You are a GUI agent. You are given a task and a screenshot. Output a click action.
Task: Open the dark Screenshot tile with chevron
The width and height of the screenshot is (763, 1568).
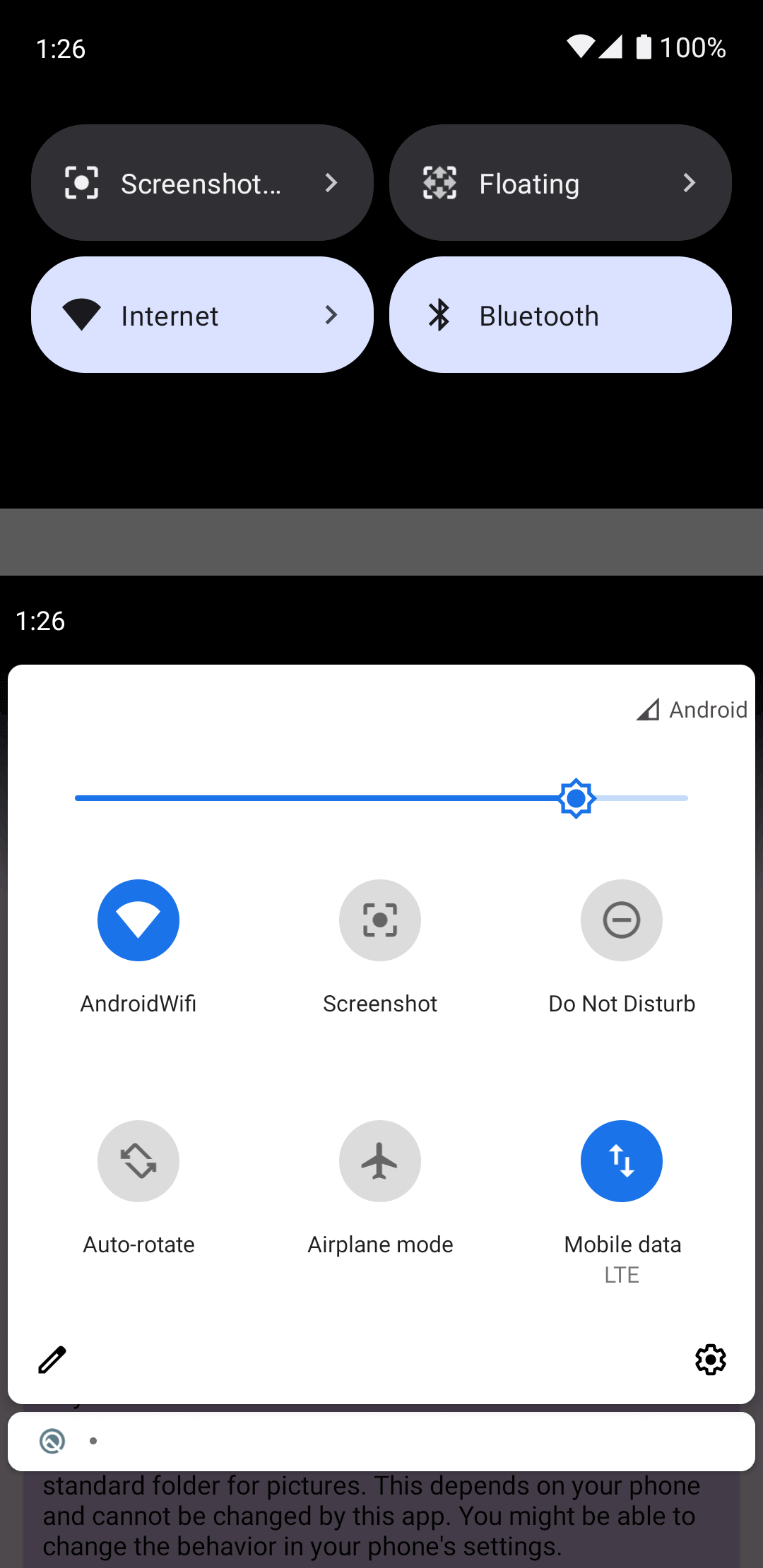202,183
